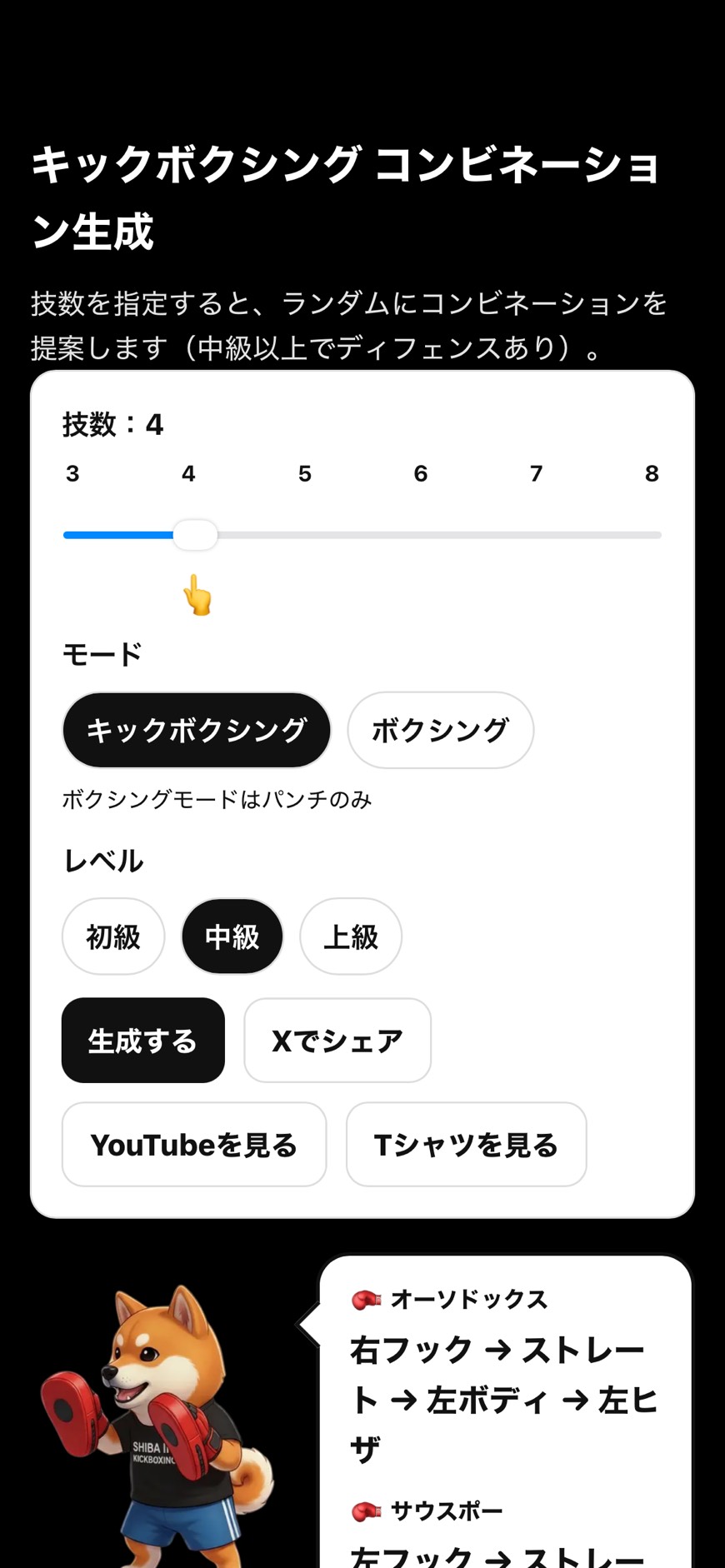Switch to the ボクシング mode
The height and width of the screenshot is (1568, 725).
click(x=440, y=730)
